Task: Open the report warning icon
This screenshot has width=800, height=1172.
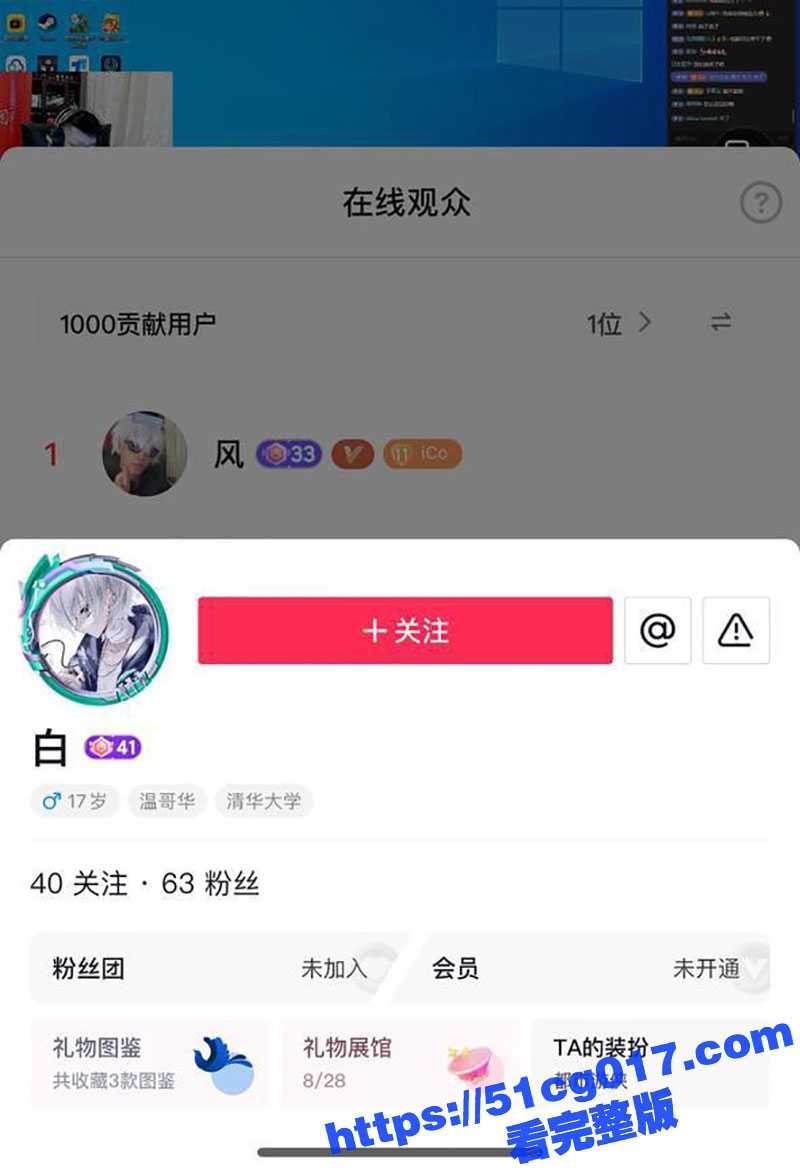Action: point(737,630)
